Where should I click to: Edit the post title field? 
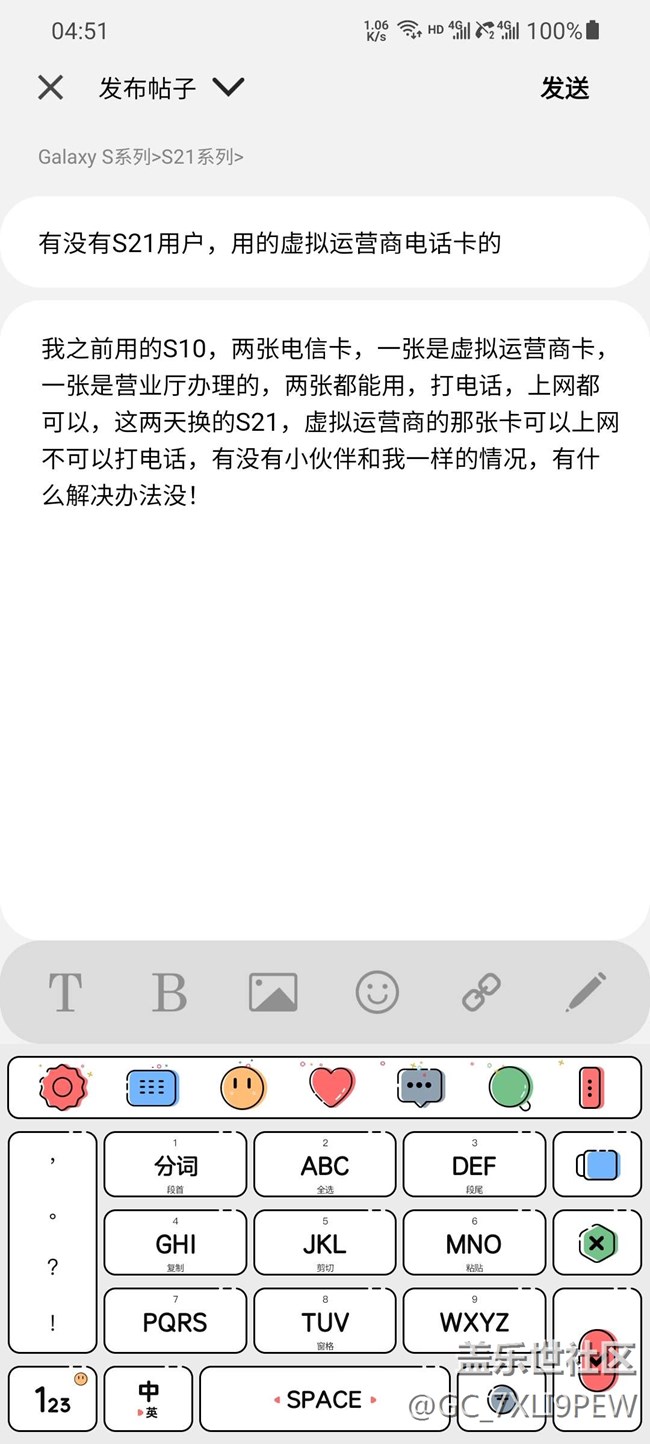325,242
